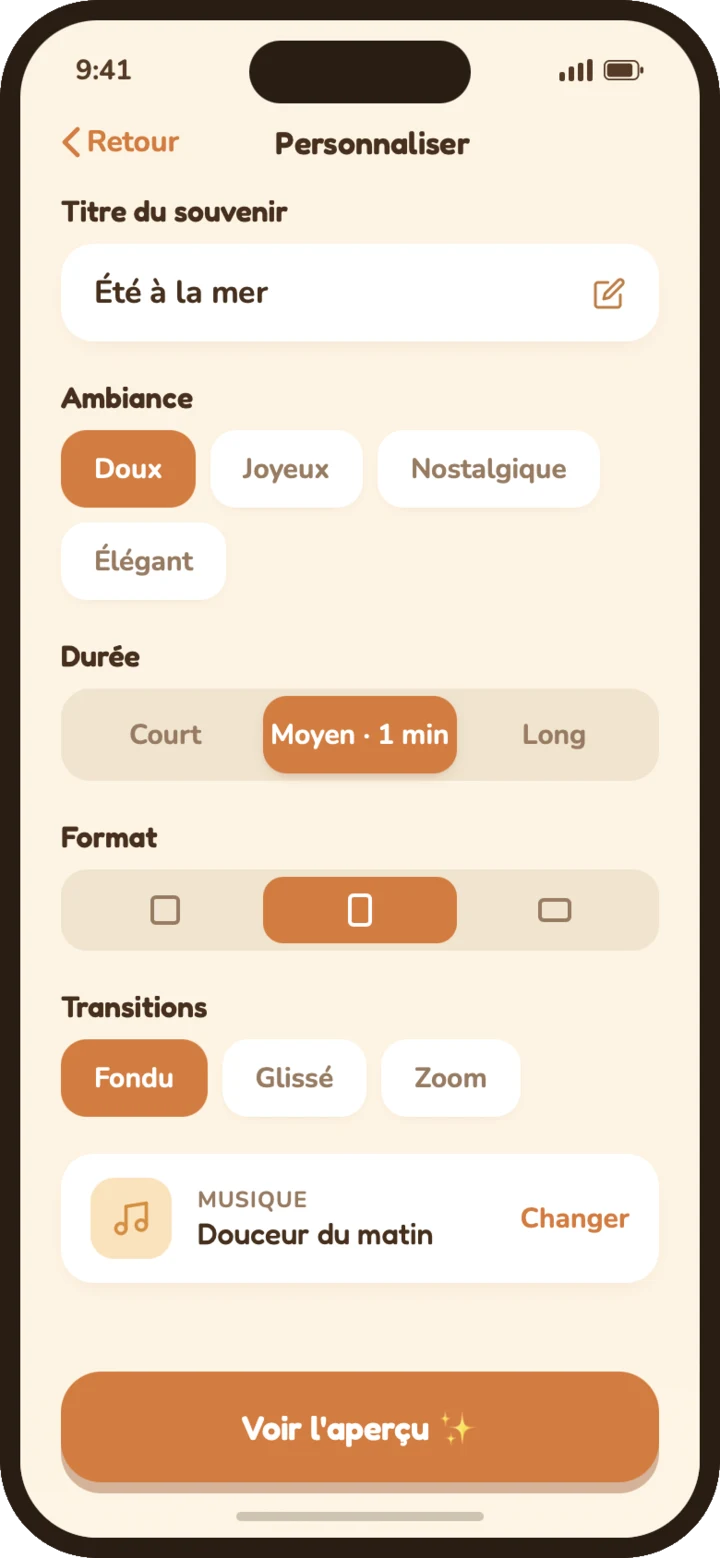Select the Glissé transition
720x1558 pixels.
tap(294, 1078)
